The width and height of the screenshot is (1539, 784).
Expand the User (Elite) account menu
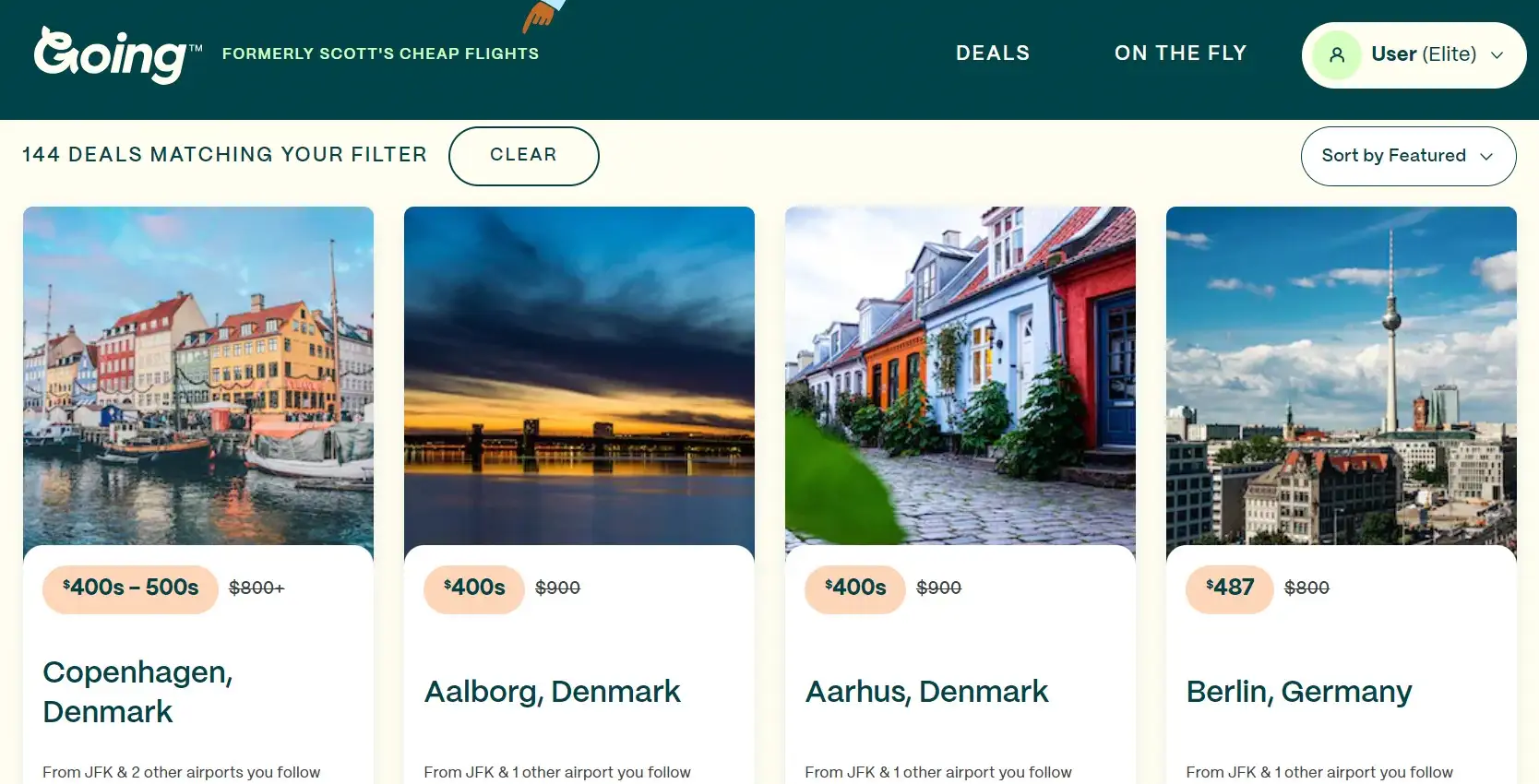[x=1413, y=55]
